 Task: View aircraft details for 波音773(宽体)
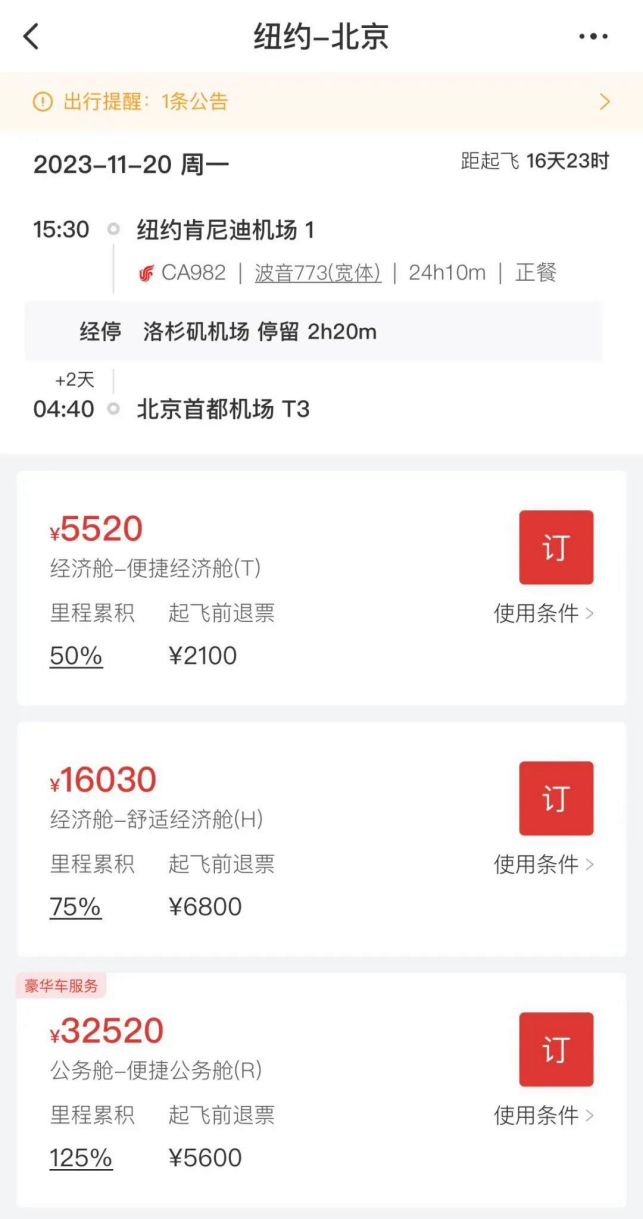318,273
